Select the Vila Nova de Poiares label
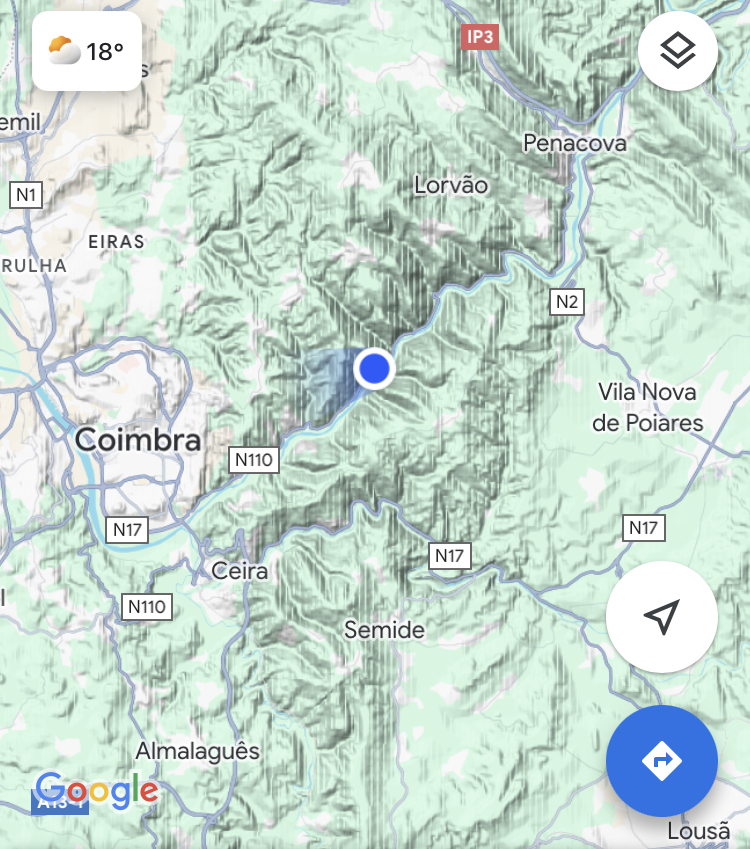Screen dimensions: 750x849 (x=647, y=407)
